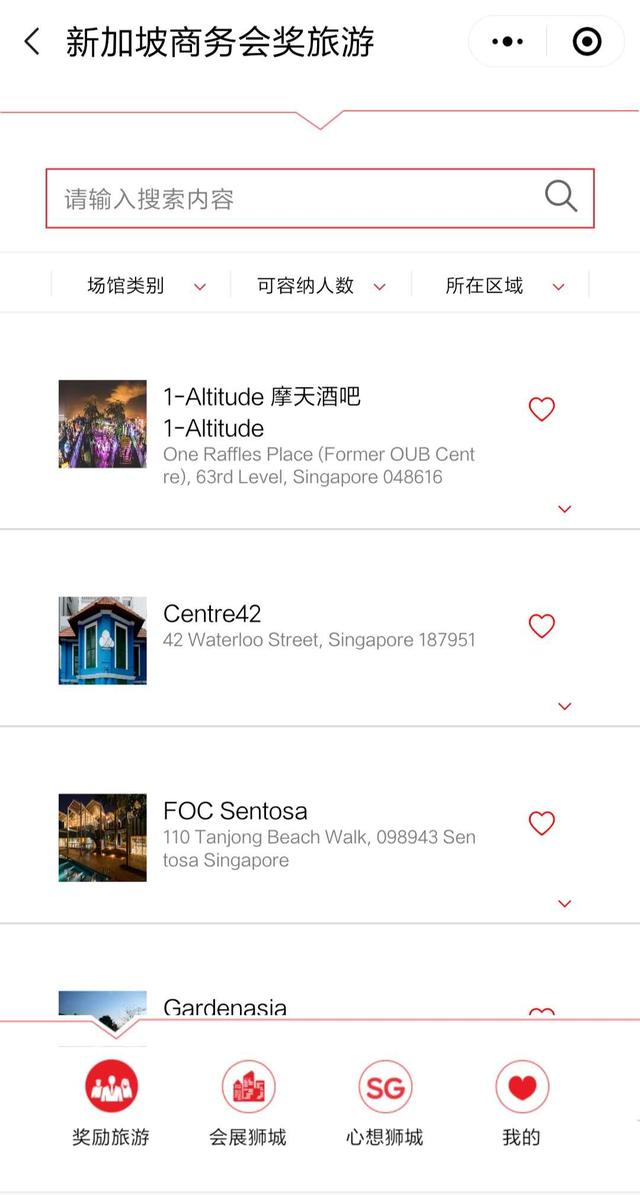Viewport: 640px width, 1195px height.
Task: Open the 可容纳人数 filter dropdown
Action: pyautogui.click(x=320, y=286)
